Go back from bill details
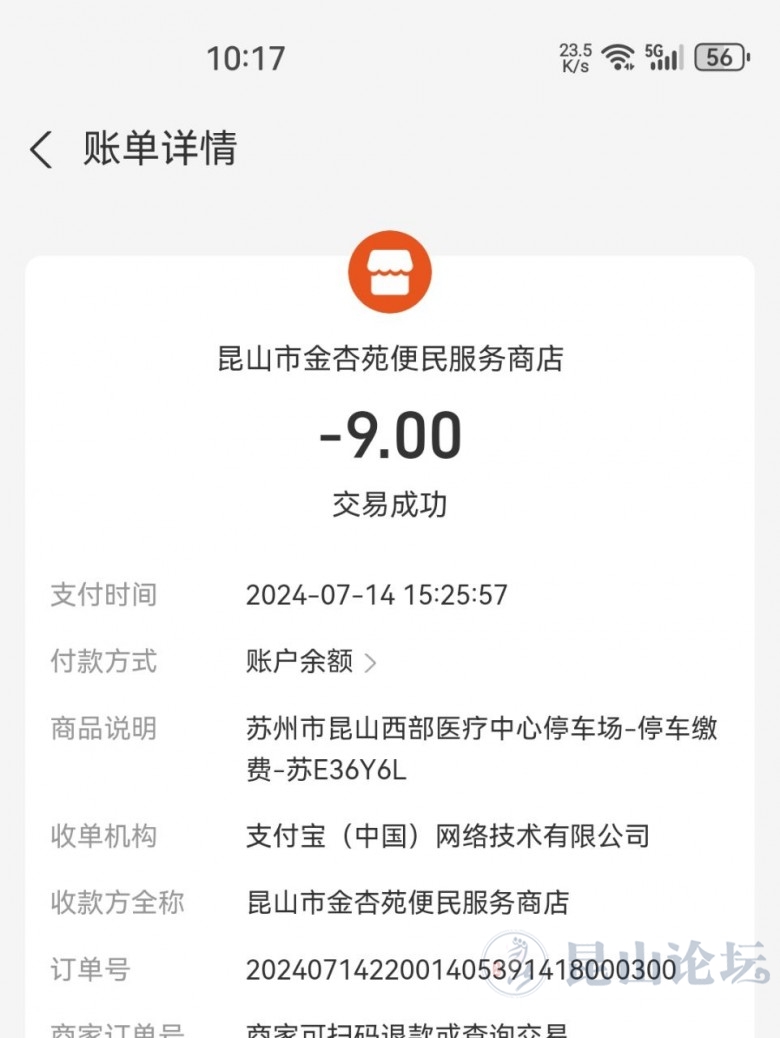 [x=41, y=150]
